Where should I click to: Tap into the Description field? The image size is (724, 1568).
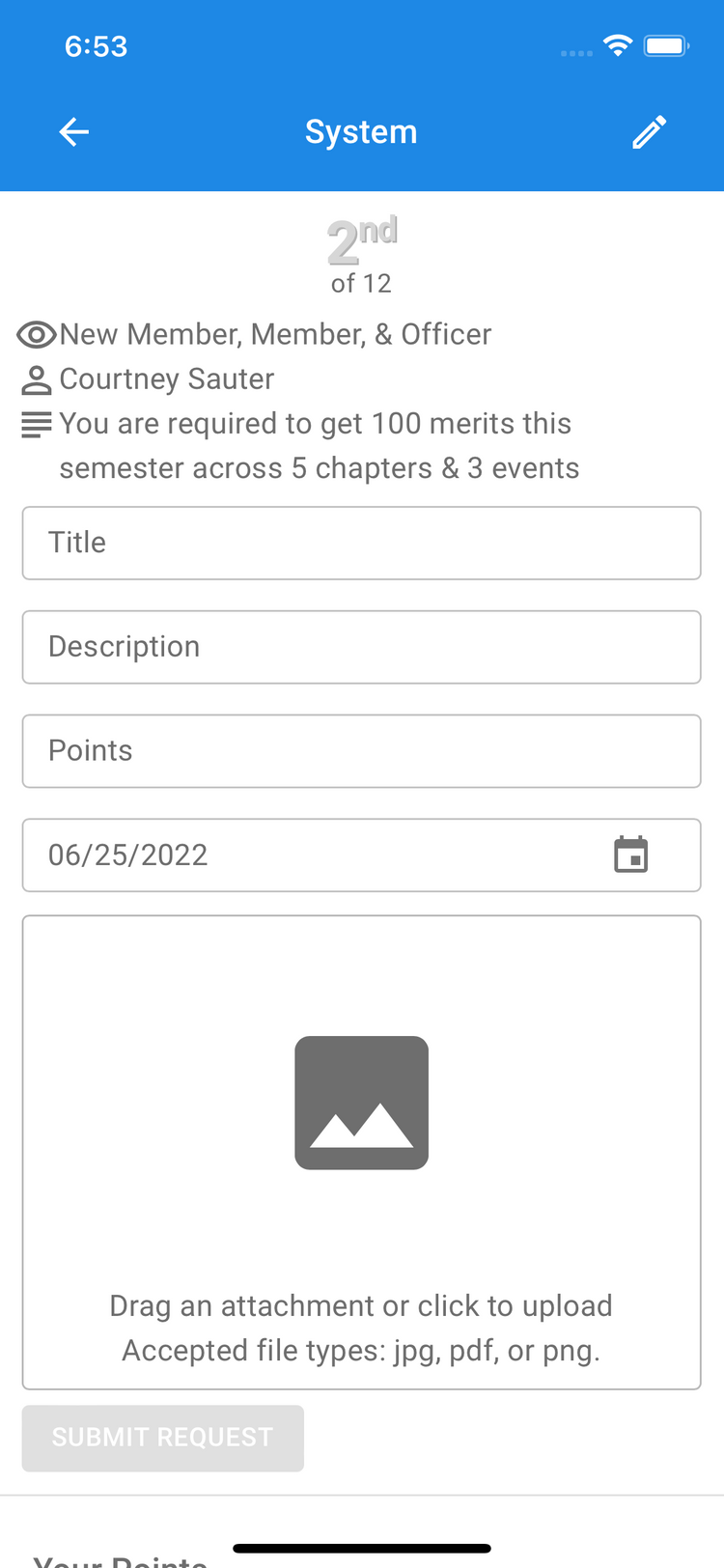click(x=361, y=647)
